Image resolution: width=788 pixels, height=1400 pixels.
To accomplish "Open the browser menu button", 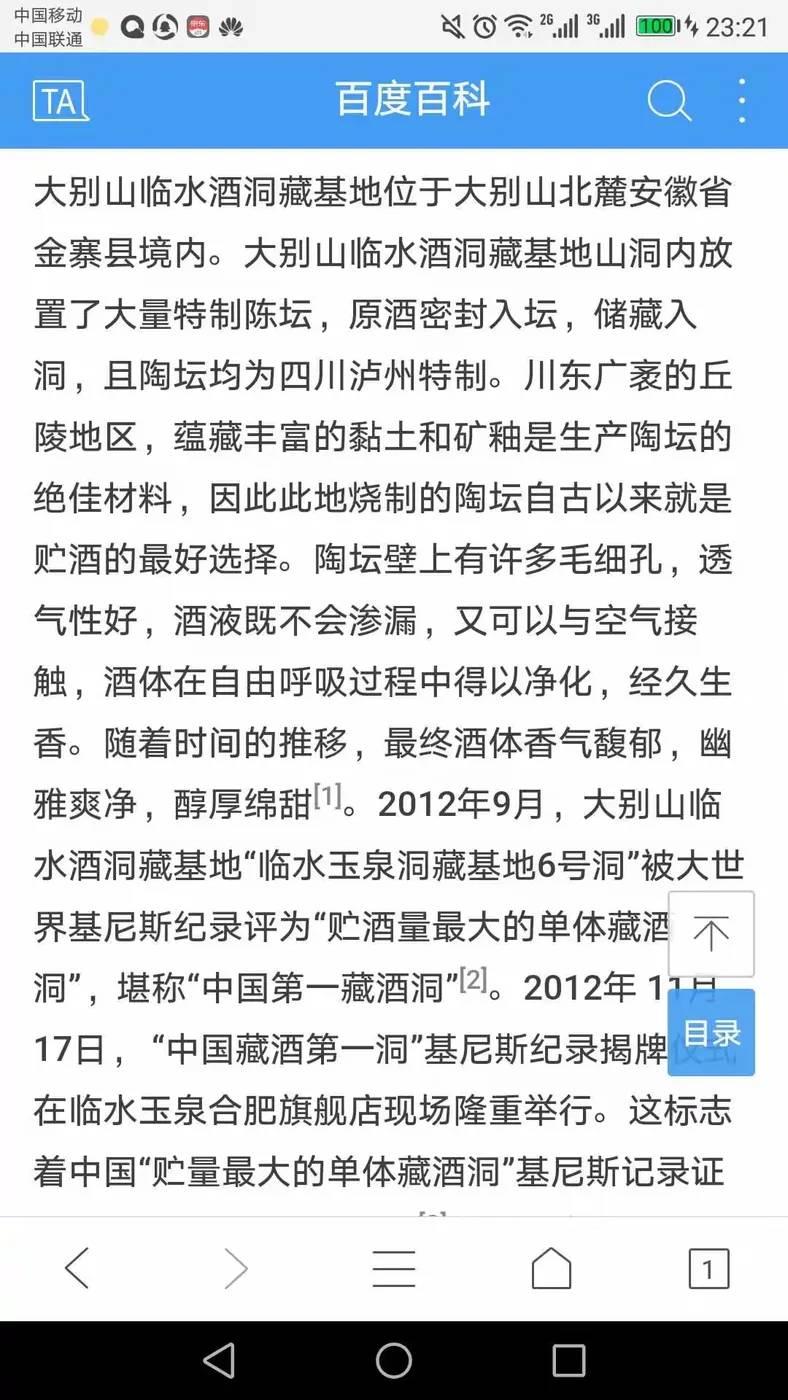I will pos(394,1269).
